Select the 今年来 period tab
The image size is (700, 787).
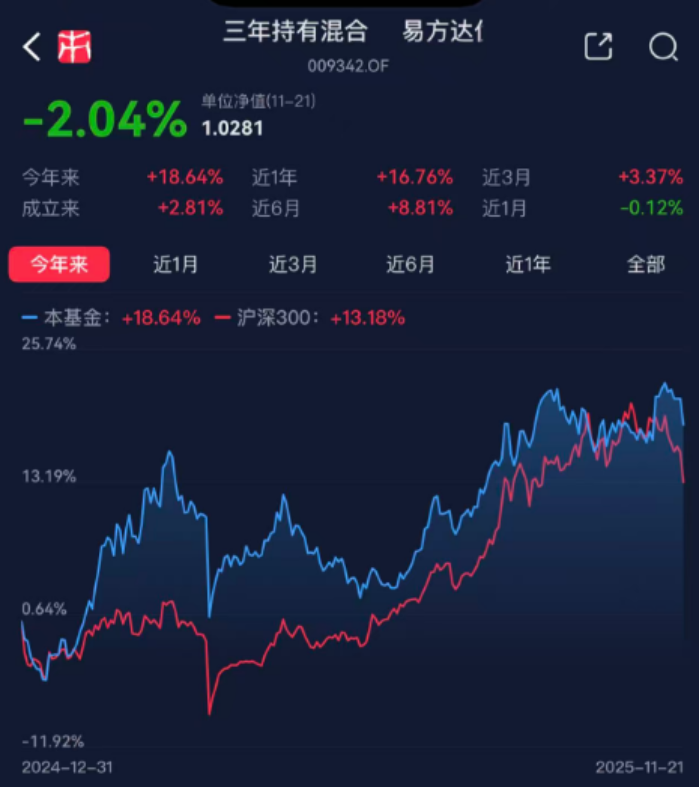point(59,264)
